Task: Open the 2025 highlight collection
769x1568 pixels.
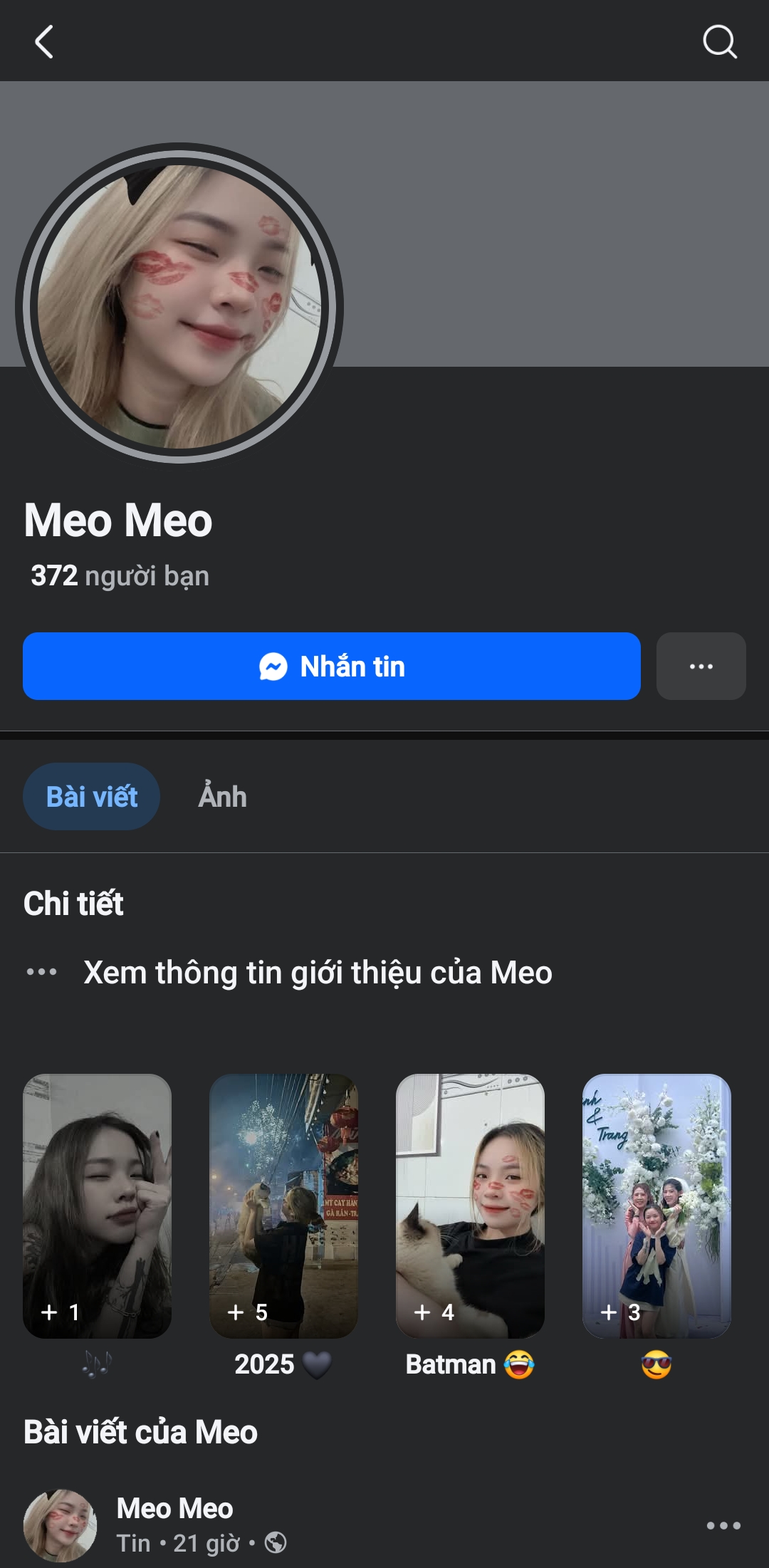Action: tap(284, 1206)
